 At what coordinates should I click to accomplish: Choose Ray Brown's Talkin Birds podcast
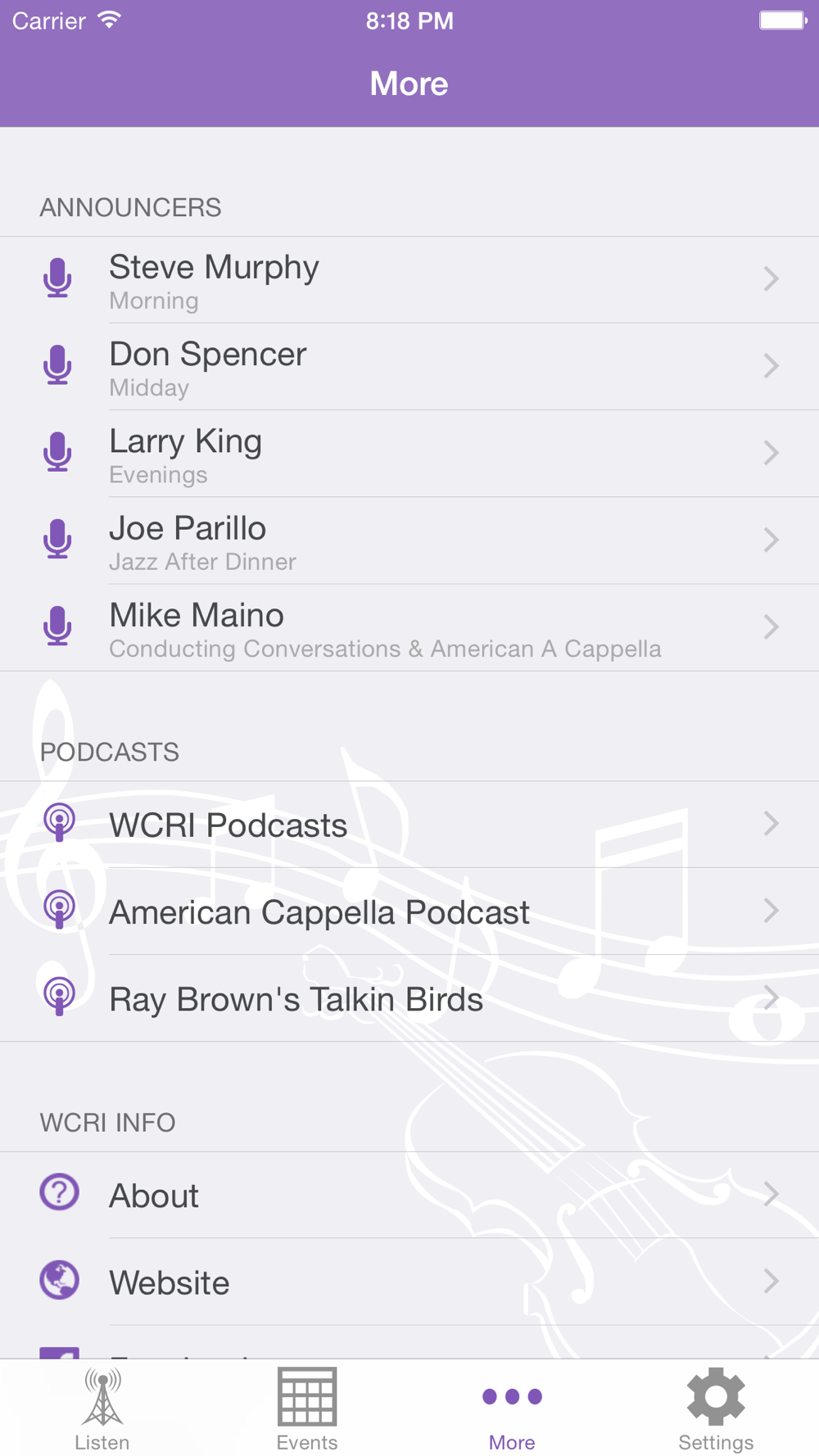click(x=409, y=998)
